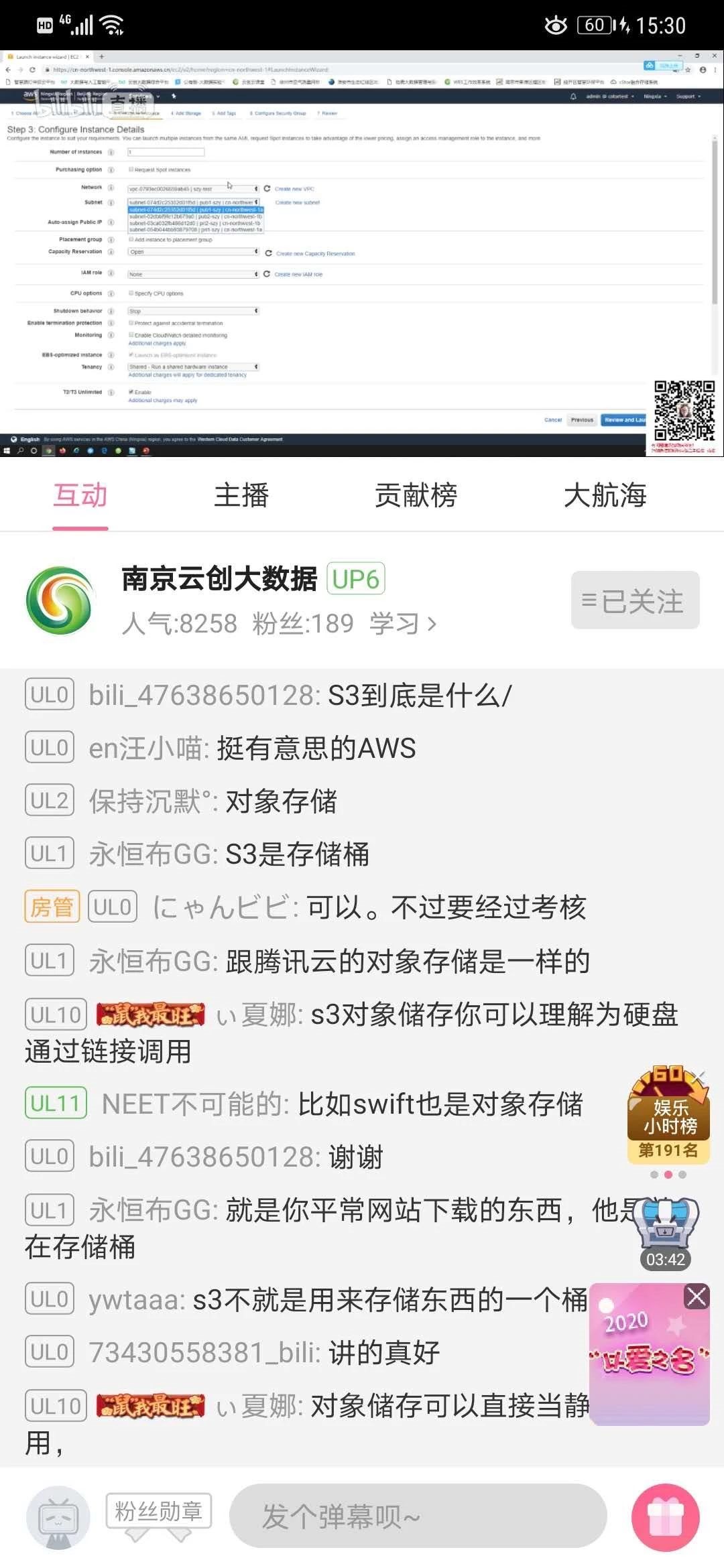Open the 贡献榜 tab
The width and height of the screenshot is (724, 1568).
click(416, 496)
